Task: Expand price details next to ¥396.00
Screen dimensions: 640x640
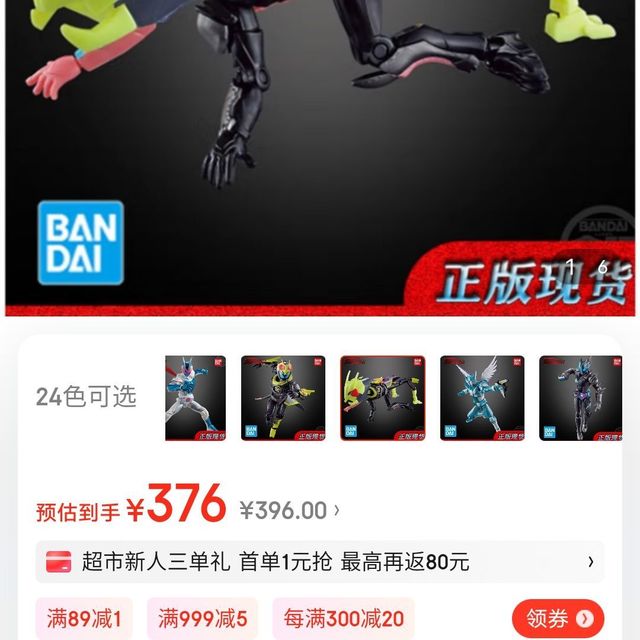Action: click(337, 511)
